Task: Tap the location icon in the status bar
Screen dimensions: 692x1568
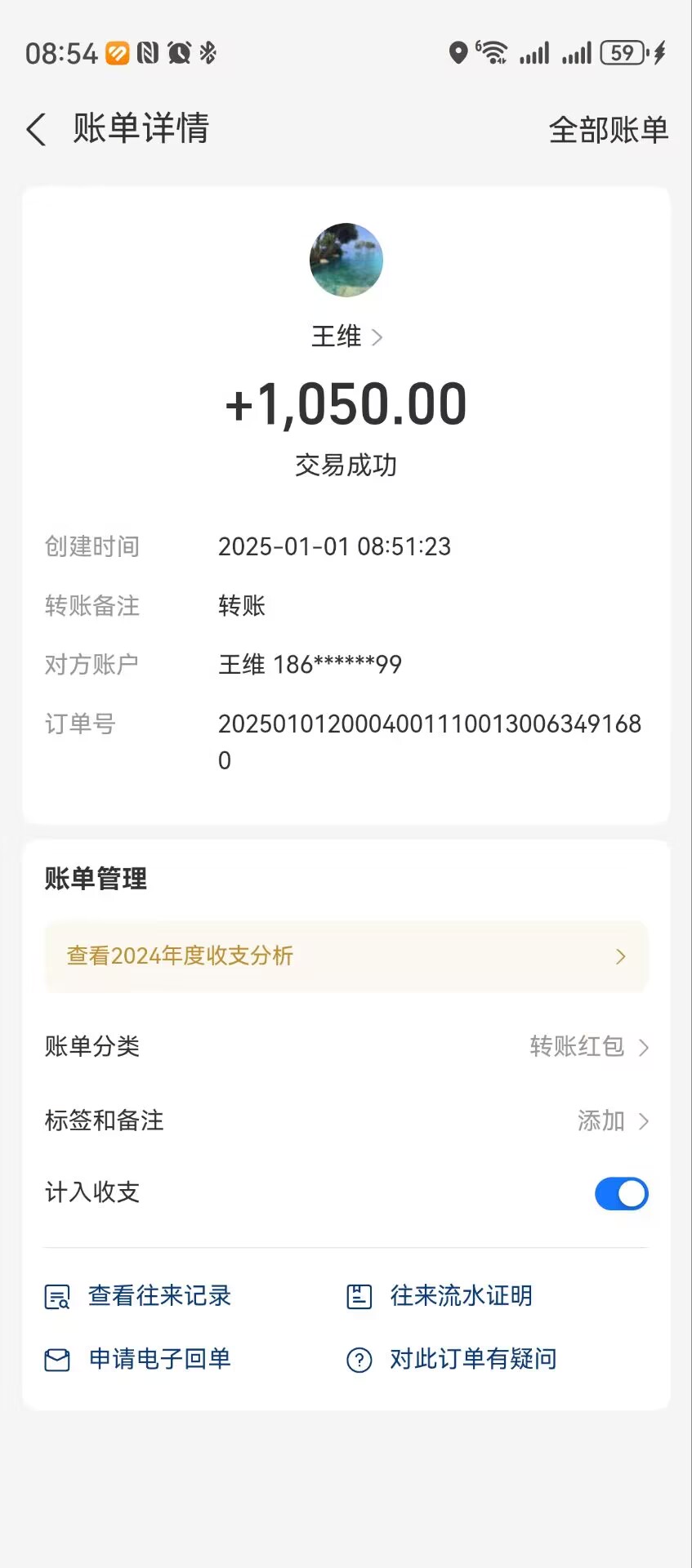Action: tap(458, 51)
